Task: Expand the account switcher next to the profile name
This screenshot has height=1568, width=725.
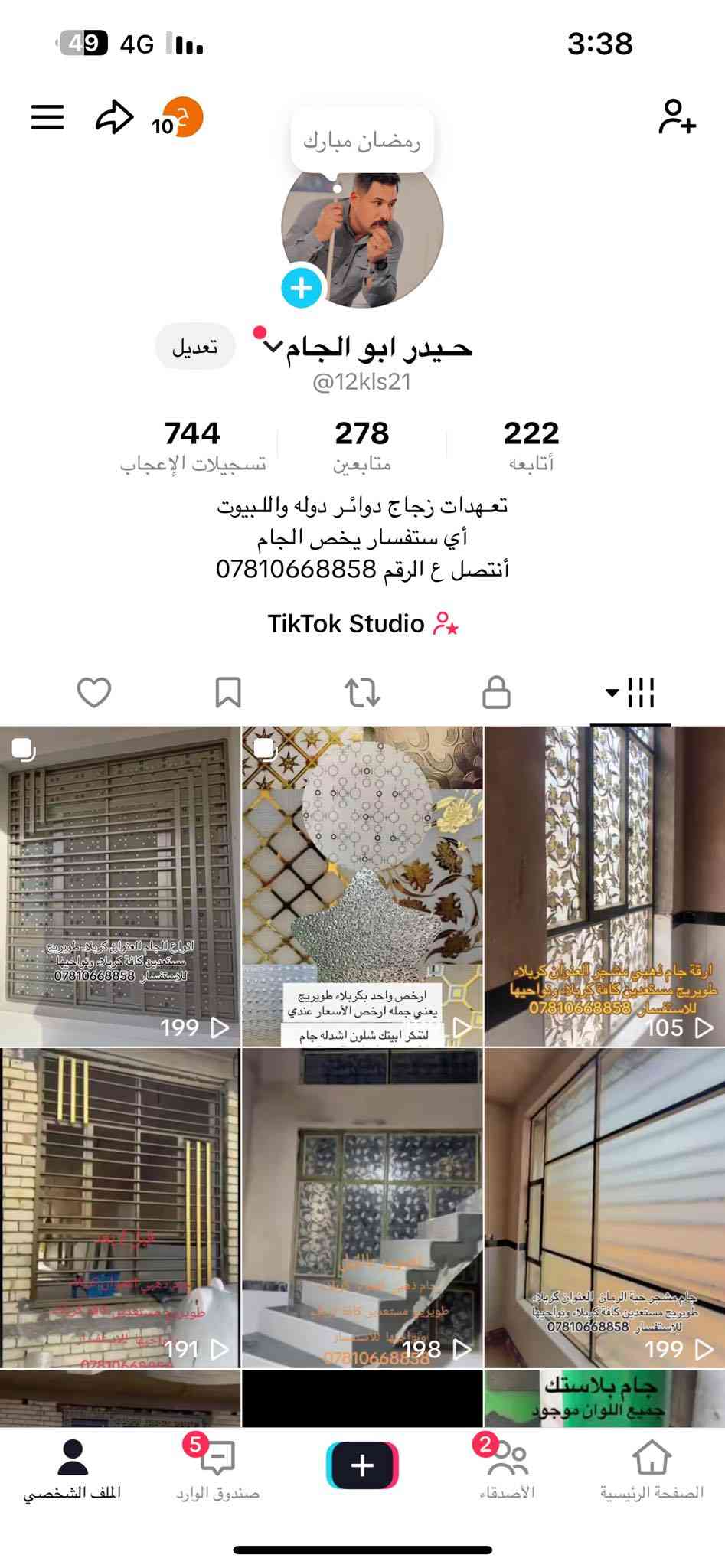Action: coord(273,347)
